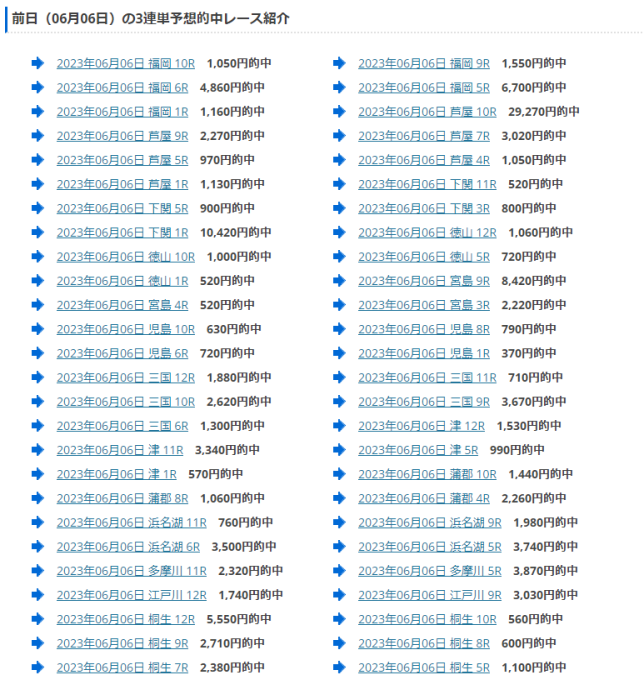Open the 芦屋 10R race link

tap(427, 112)
